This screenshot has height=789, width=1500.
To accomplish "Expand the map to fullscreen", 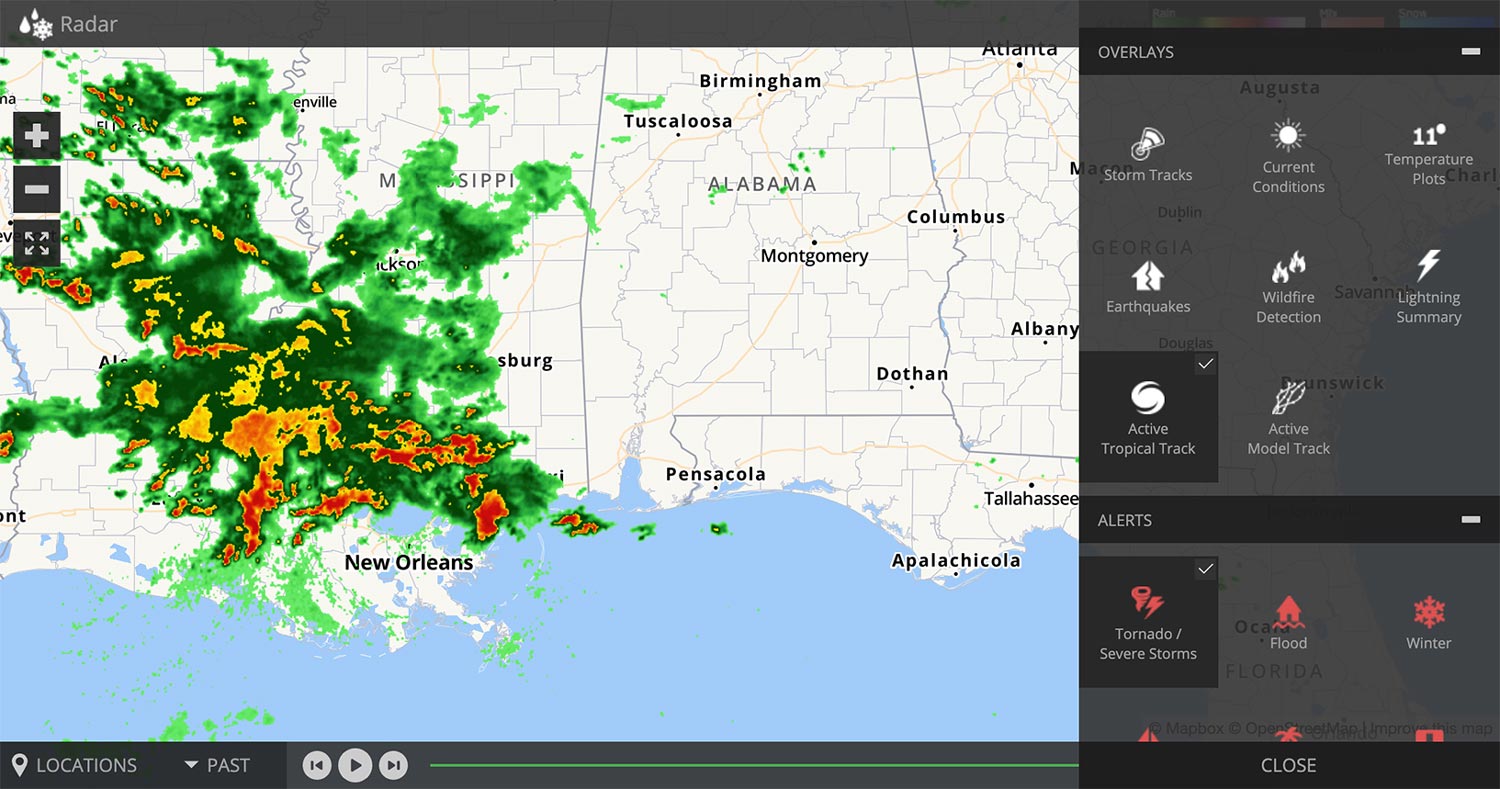I will point(37,243).
